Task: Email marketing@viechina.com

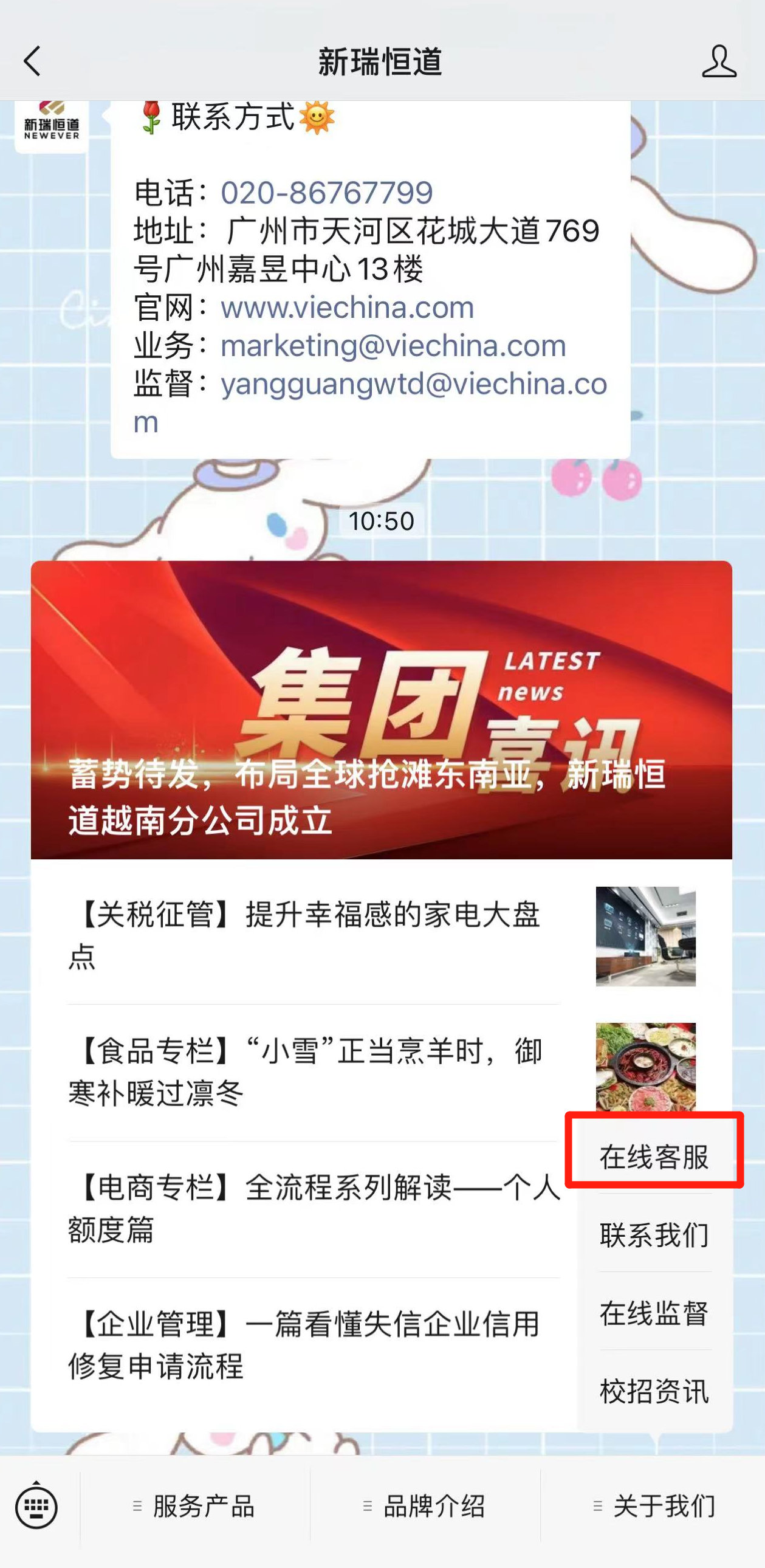Action: click(393, 346)
